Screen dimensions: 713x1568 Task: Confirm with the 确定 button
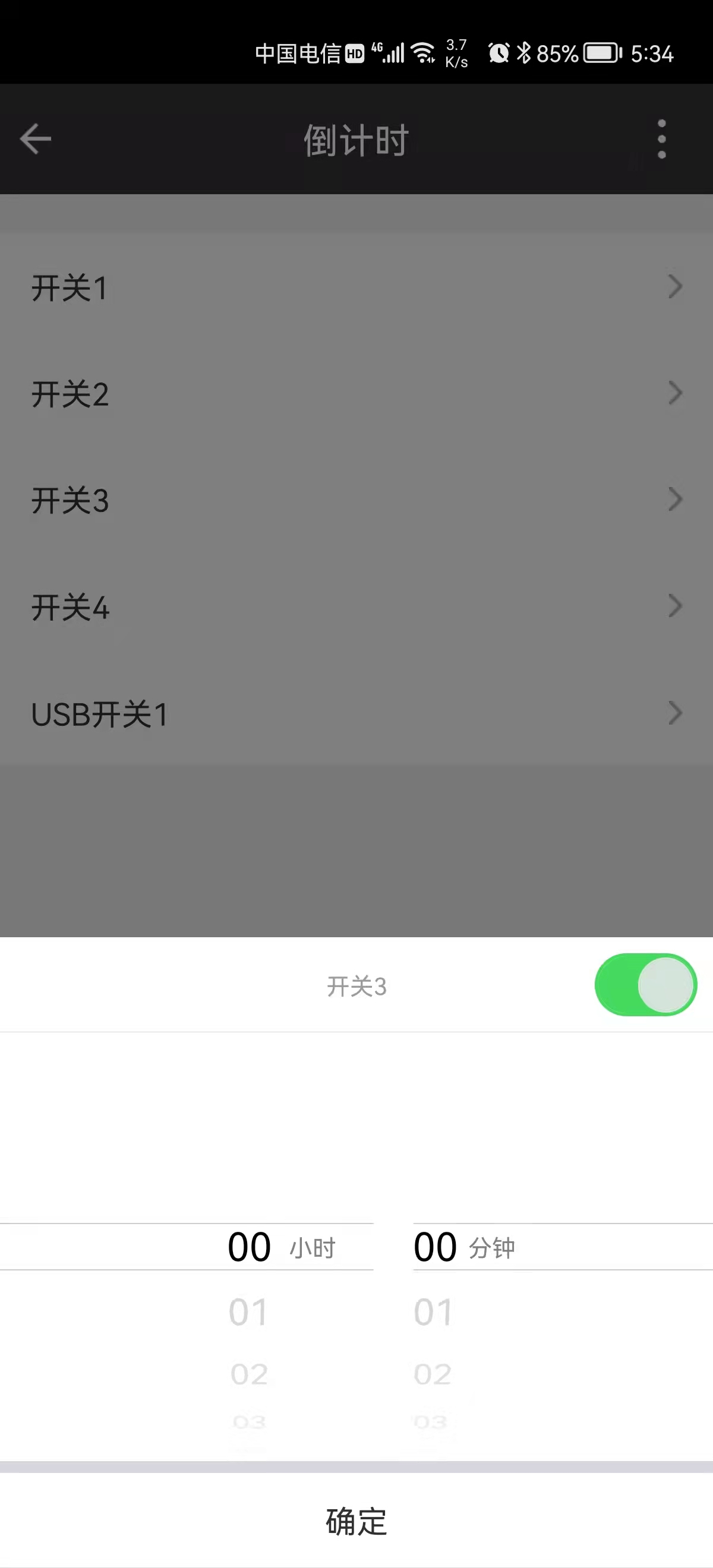point(356,1521)
